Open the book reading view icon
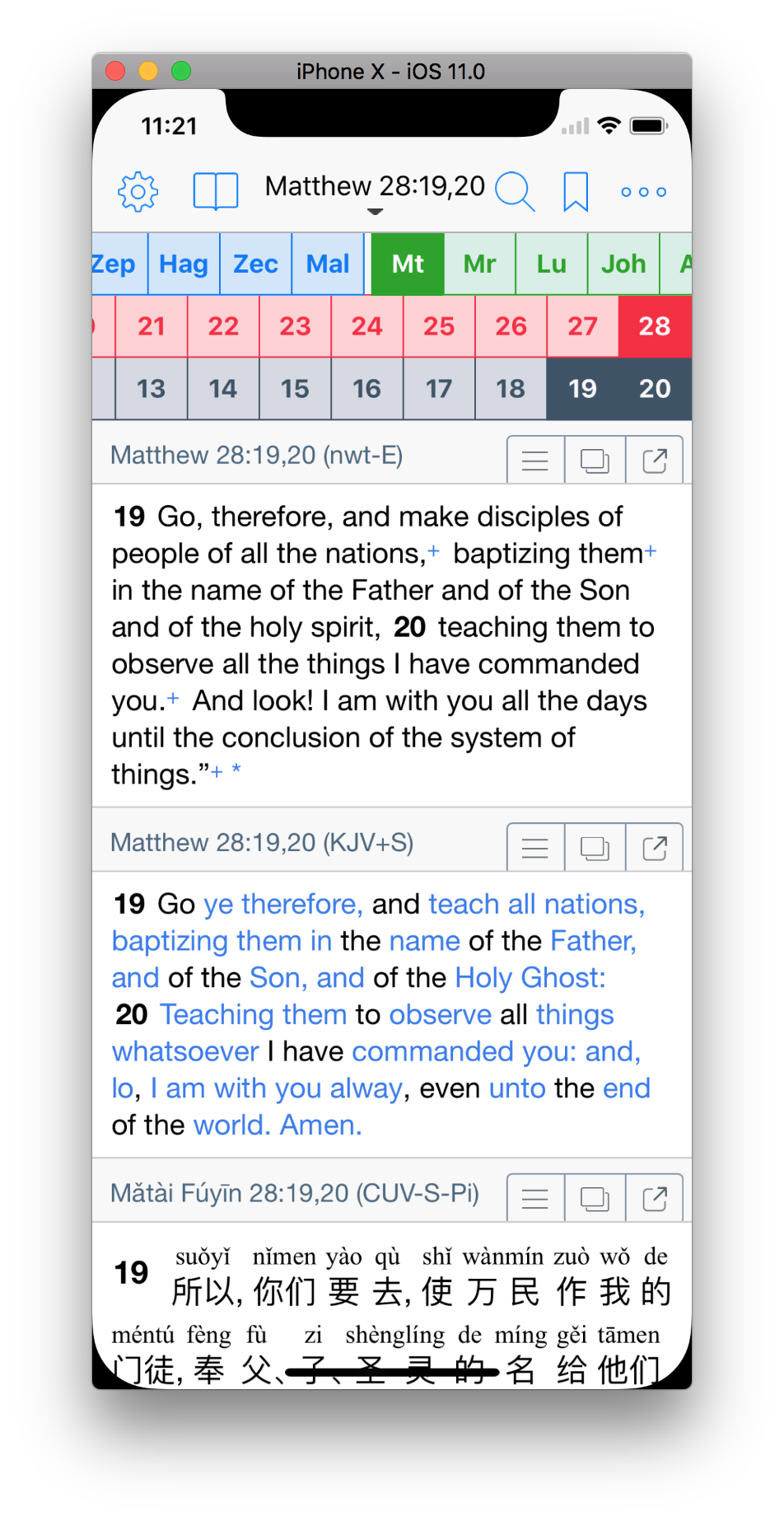784x1521 pixels. pyautogui.click(x=215, y=192)
